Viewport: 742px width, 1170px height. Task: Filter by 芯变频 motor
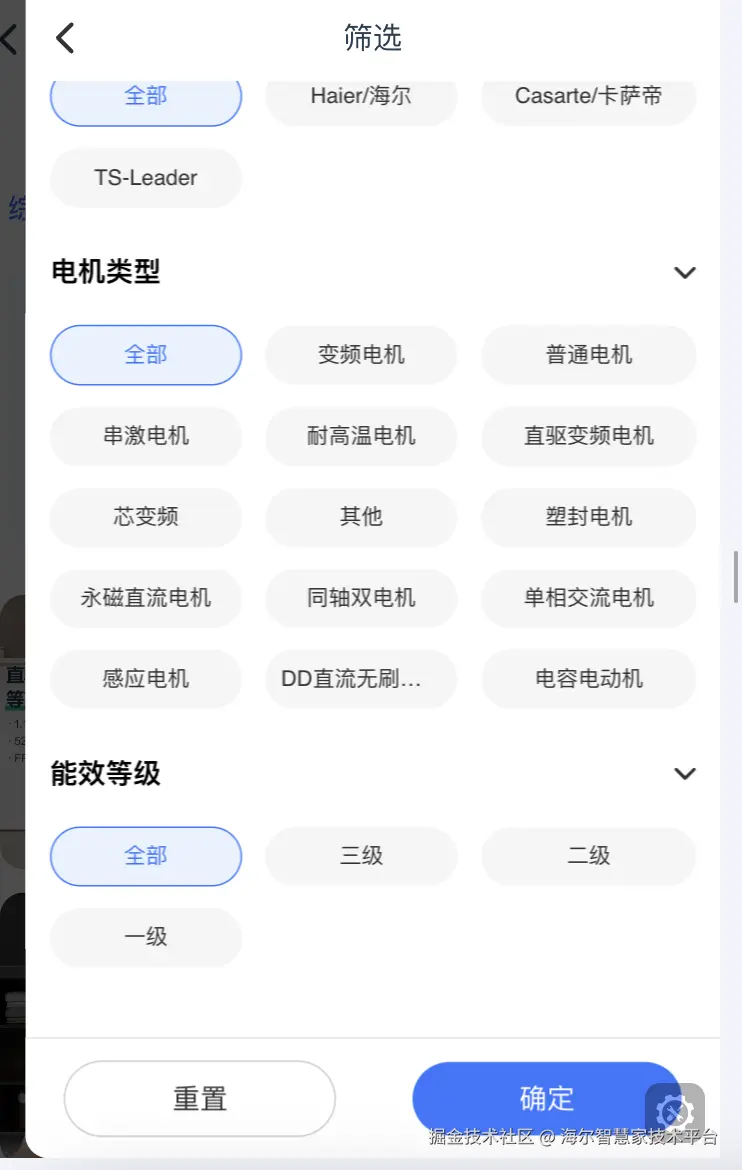coord(146,517)
